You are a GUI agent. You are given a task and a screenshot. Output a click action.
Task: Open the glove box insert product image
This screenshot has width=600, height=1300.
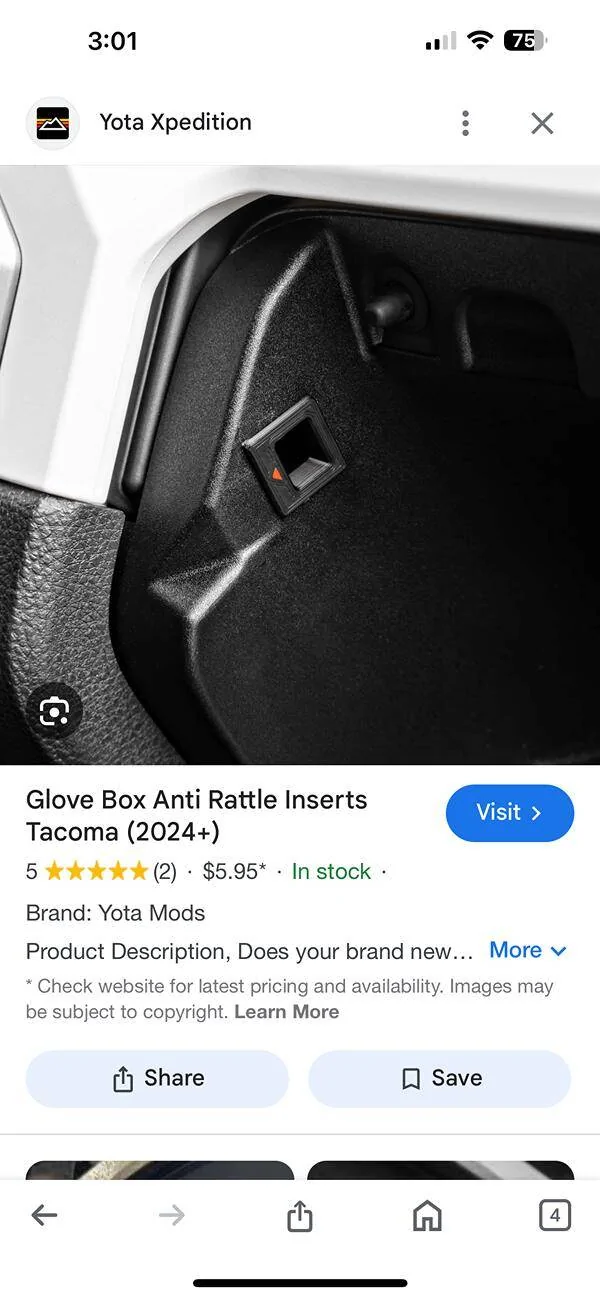tap(300, 465)
